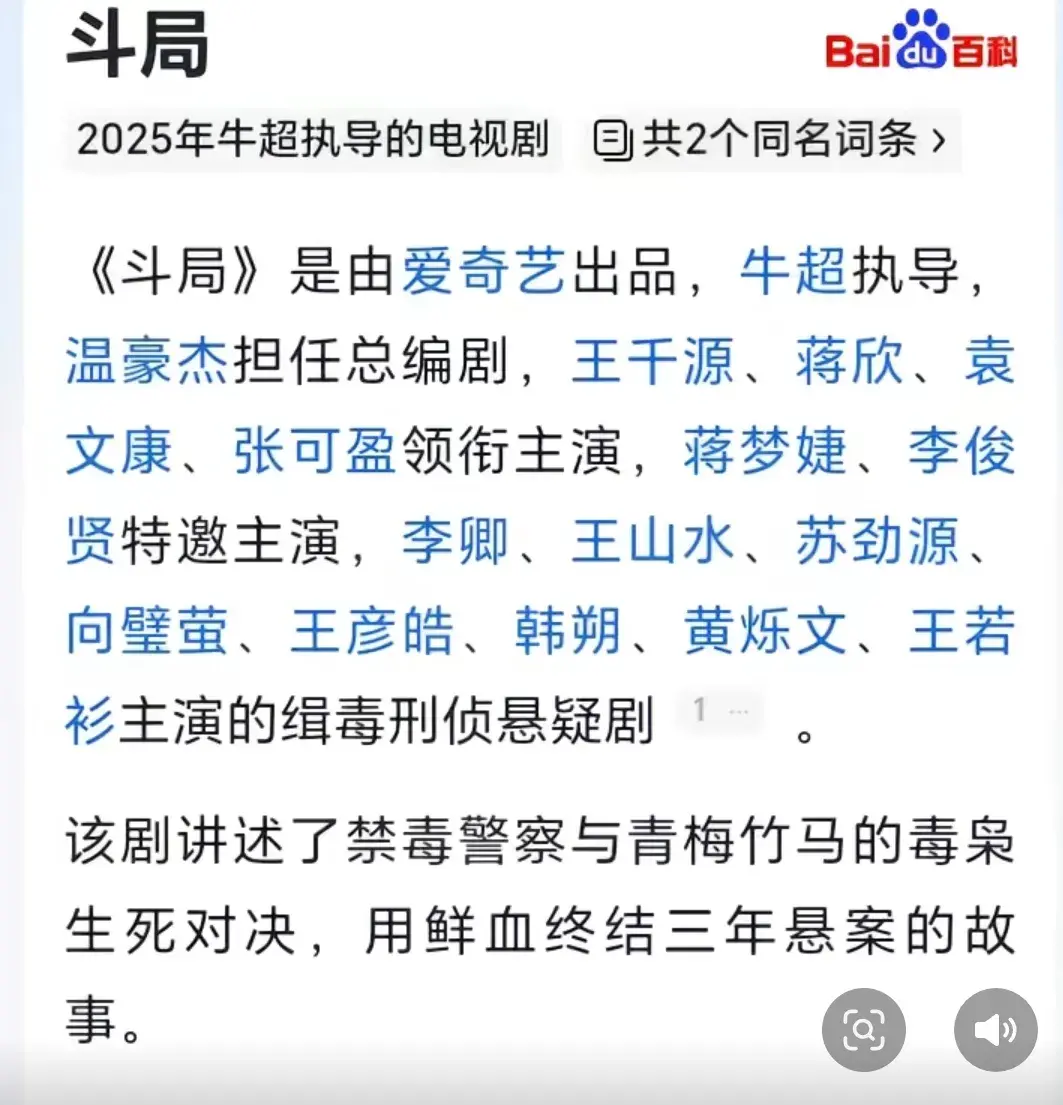
Task: Open the 爱奇艺 link
Action: point(484,271)
